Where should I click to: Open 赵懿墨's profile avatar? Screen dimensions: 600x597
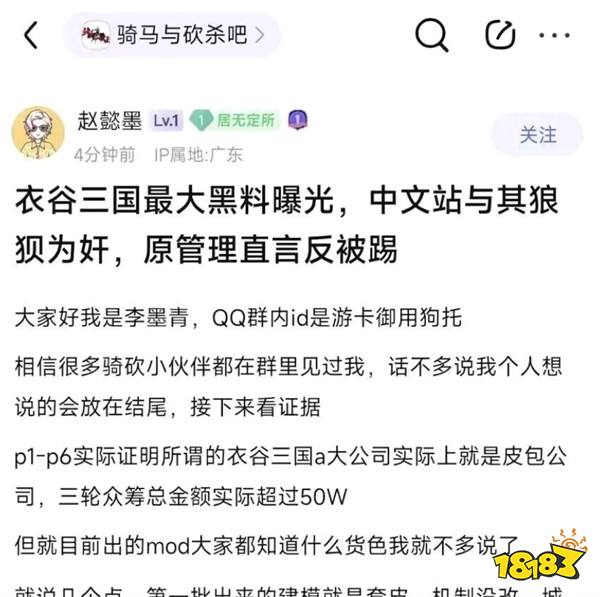tap(38, 134)
